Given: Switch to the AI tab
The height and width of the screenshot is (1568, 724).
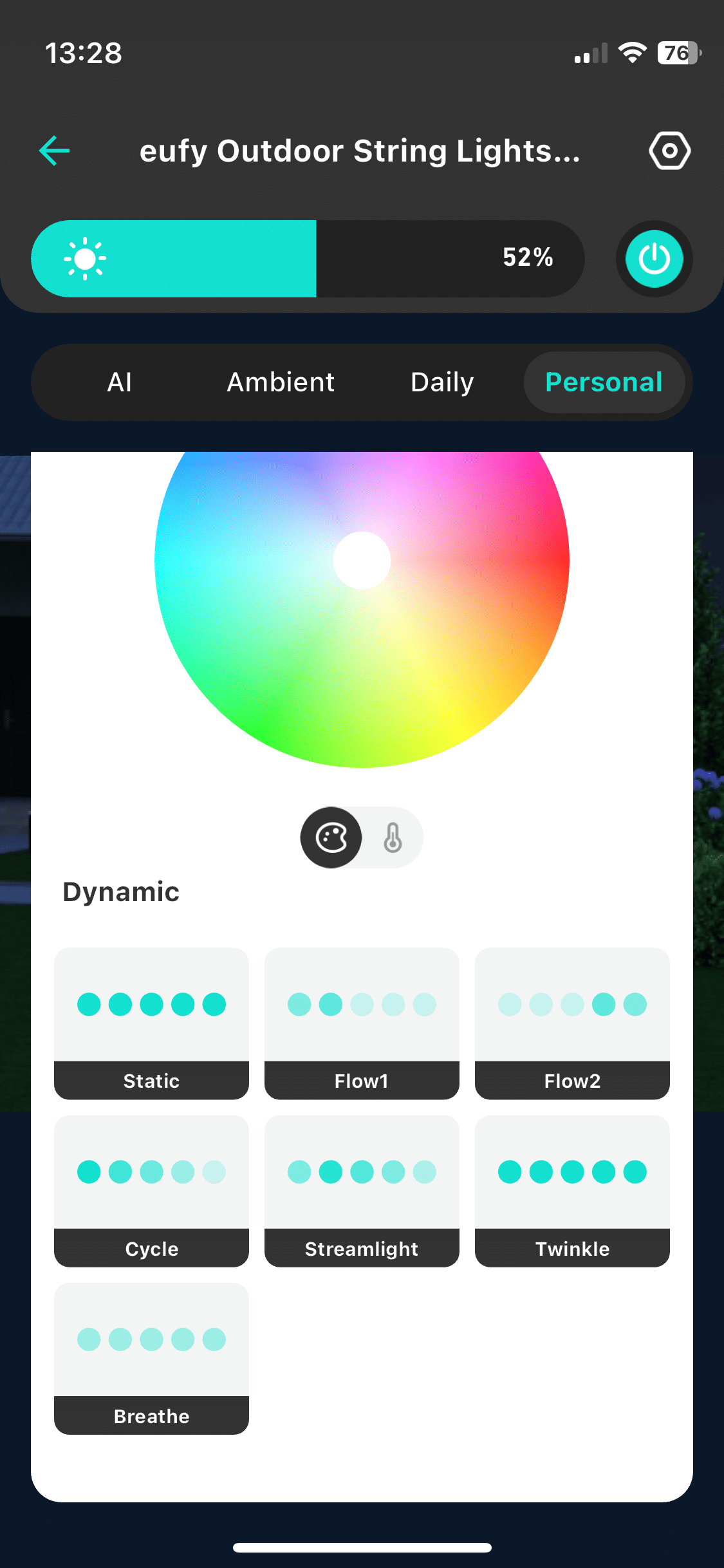Looking at the screenshot, I should point(120,382).
